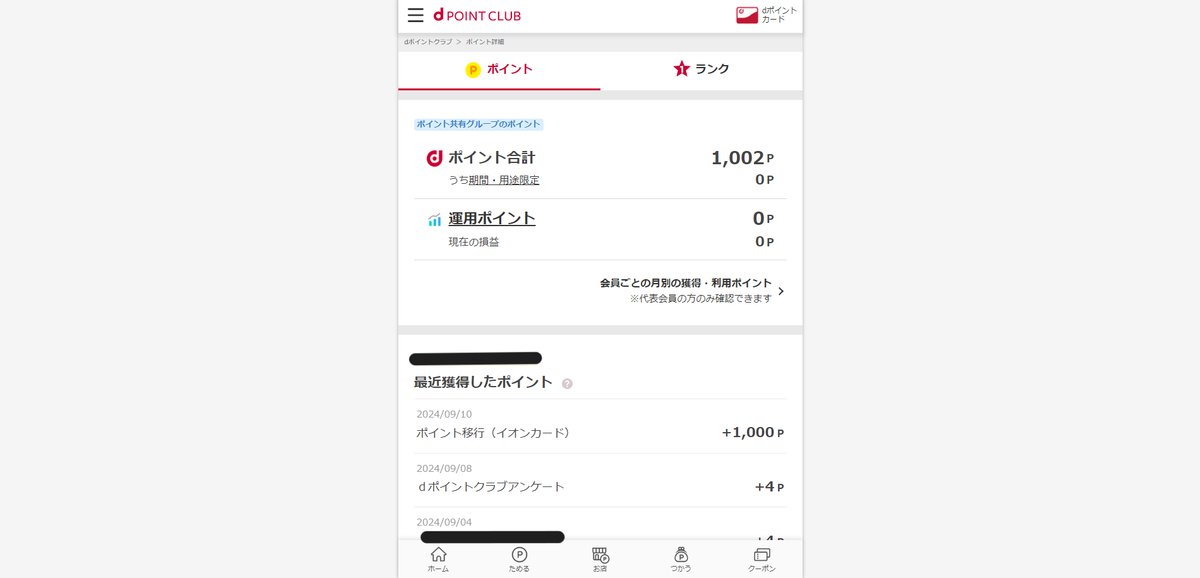Open the つかう tab
Viewport: 1200px width, 578px height.
(x=681, y=559)
